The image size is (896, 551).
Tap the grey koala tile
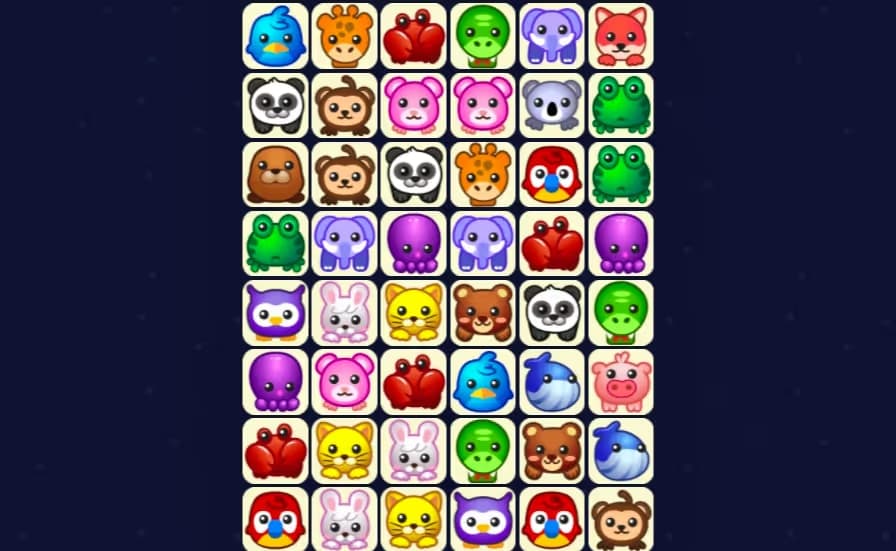[x=552, y=105]
